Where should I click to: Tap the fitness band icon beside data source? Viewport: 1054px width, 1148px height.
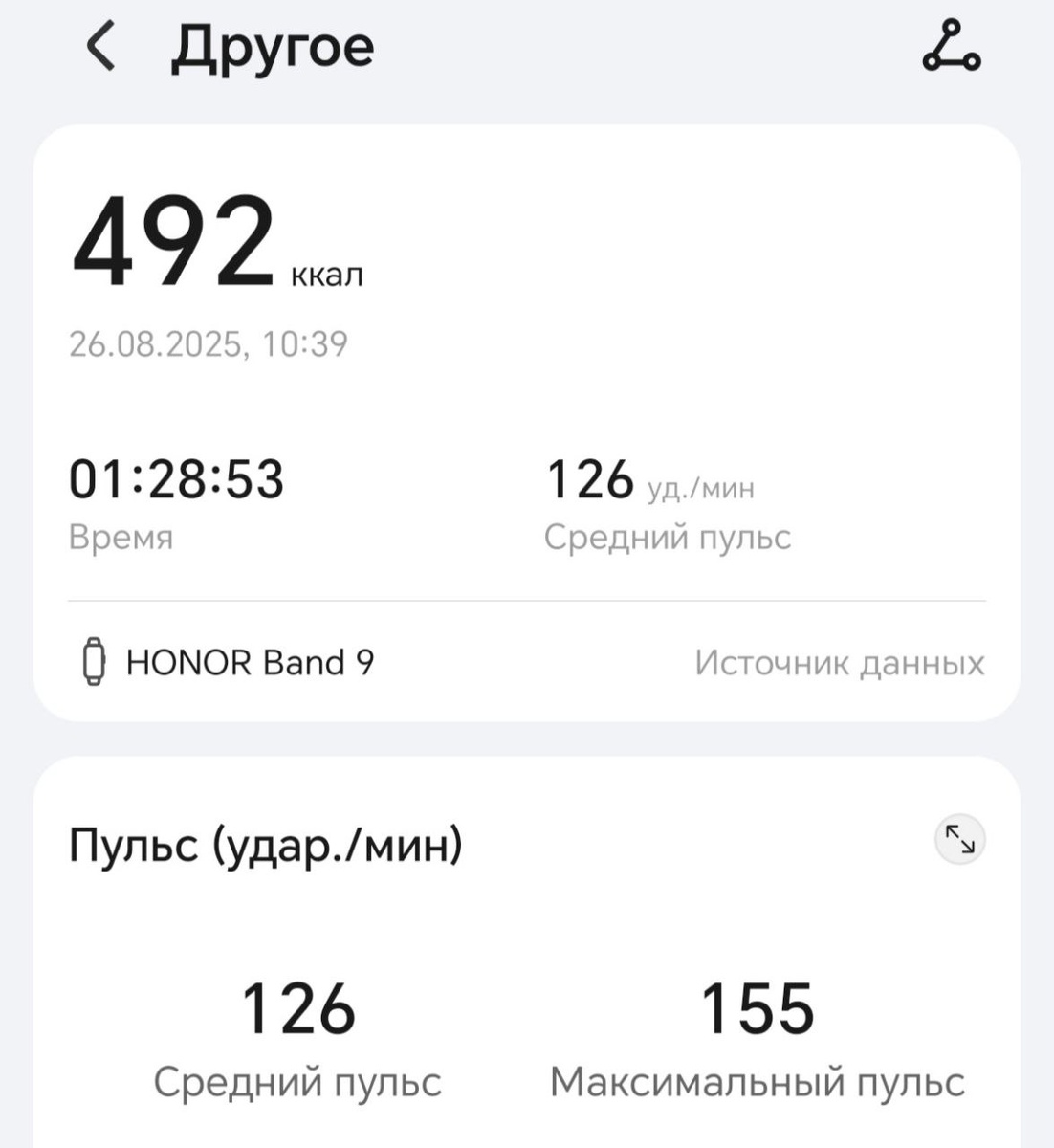93,662
